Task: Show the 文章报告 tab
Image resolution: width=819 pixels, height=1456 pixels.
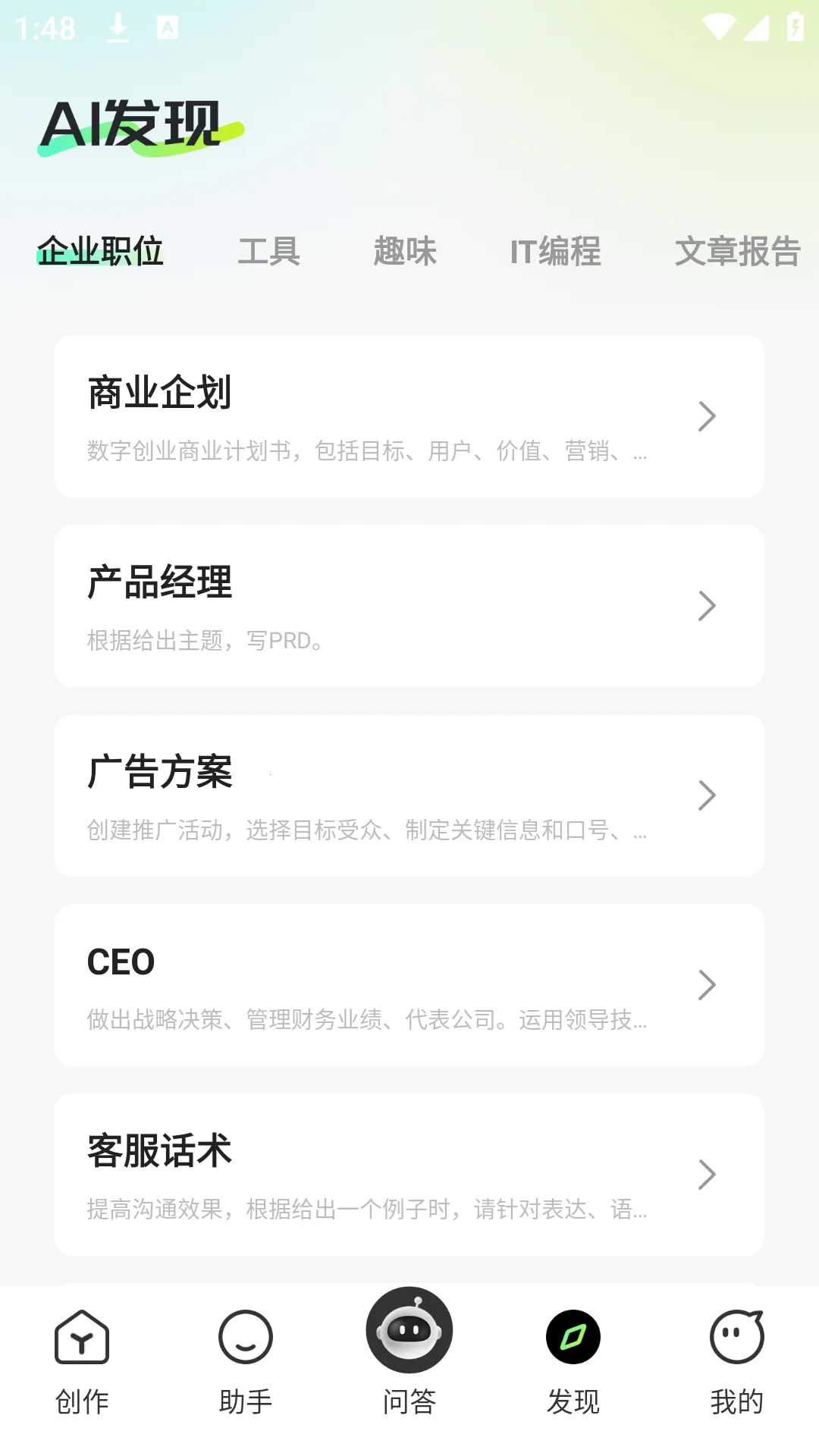Action: pyautogui.click(x=737, y=251)
